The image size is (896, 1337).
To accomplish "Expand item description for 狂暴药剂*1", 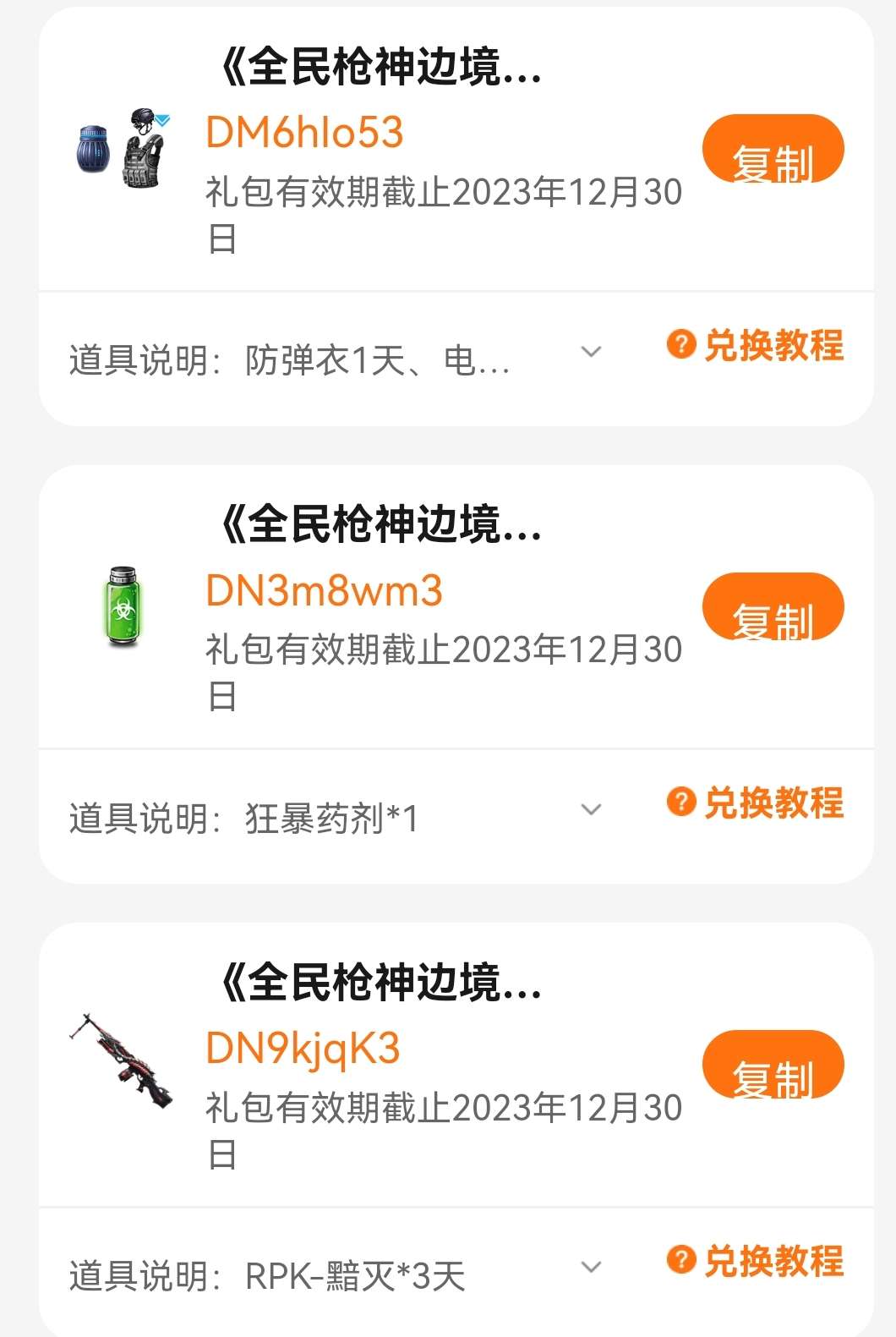I will coord(592,809).
